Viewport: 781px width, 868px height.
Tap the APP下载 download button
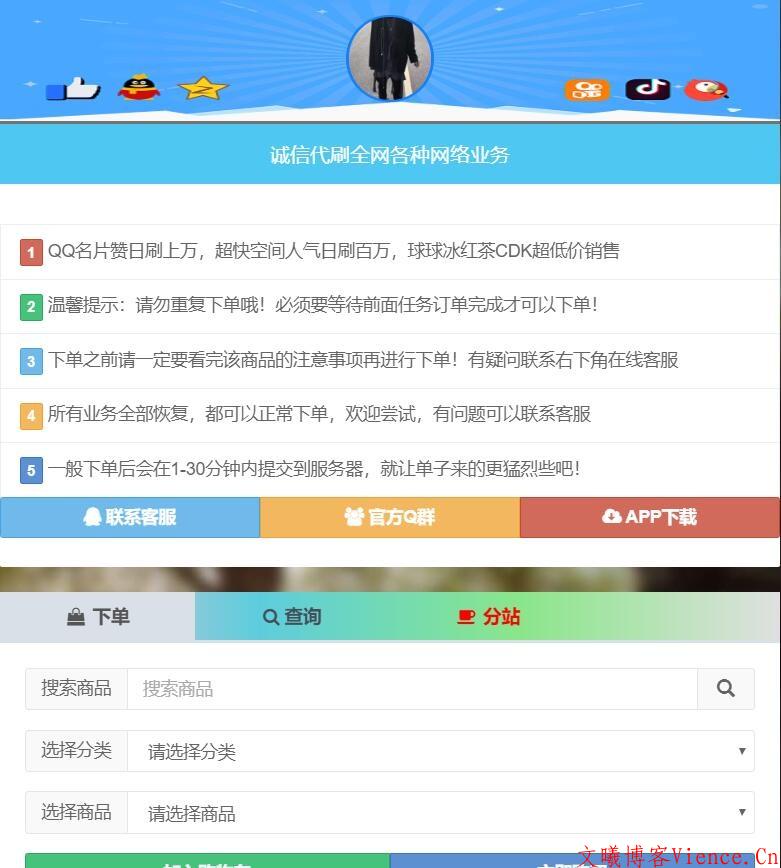650,517
